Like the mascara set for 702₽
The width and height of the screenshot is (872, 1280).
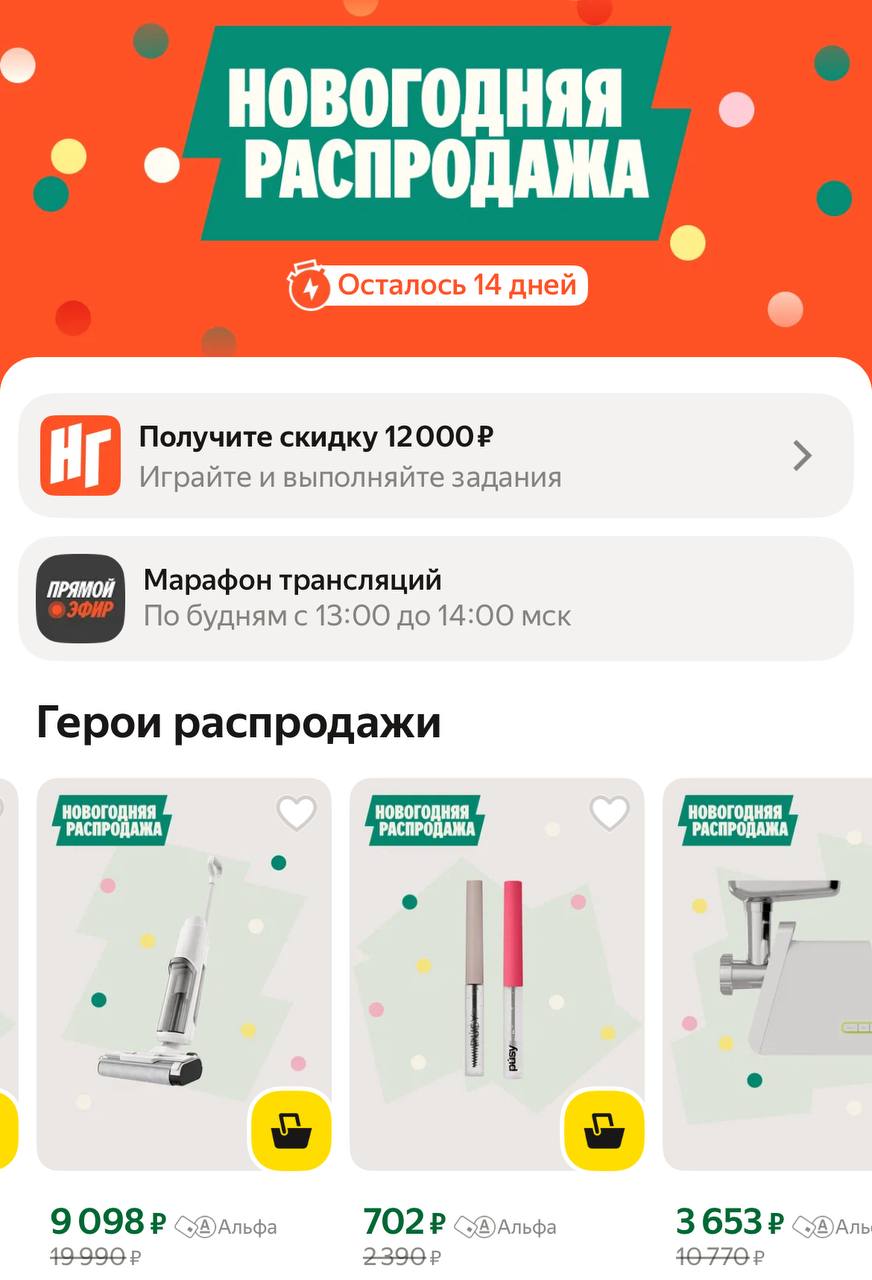(x=609, y=813)
